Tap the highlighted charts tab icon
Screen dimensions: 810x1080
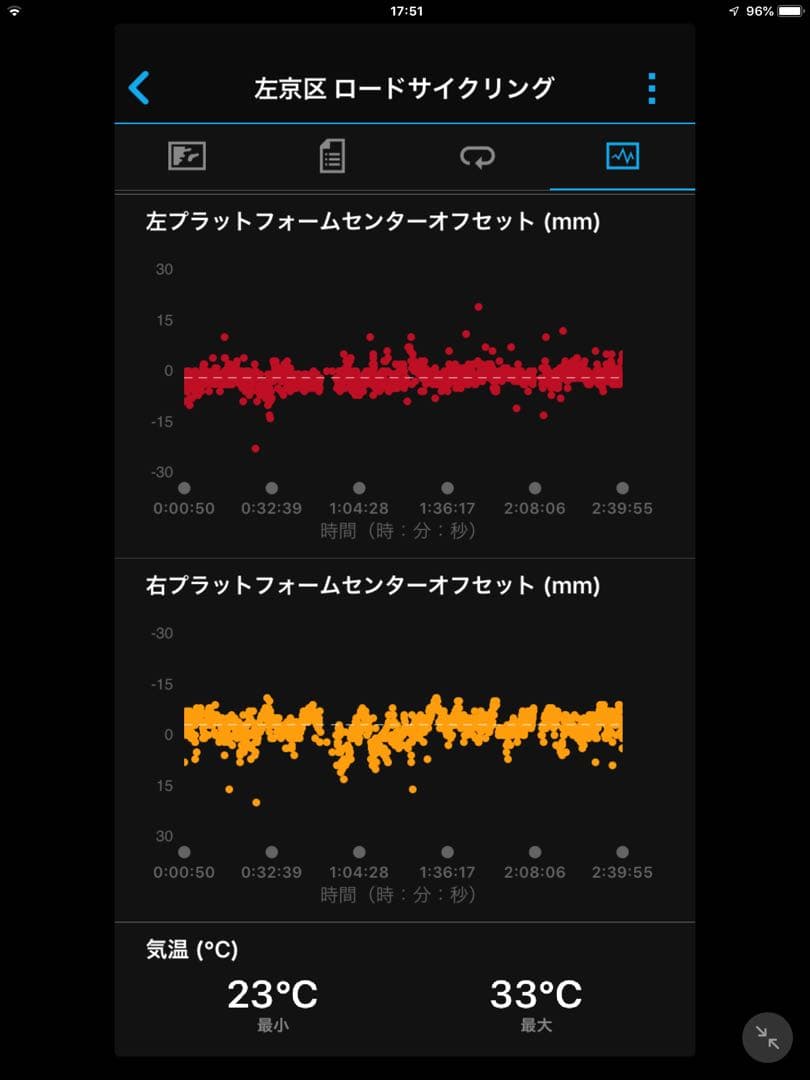click(622, 156)
